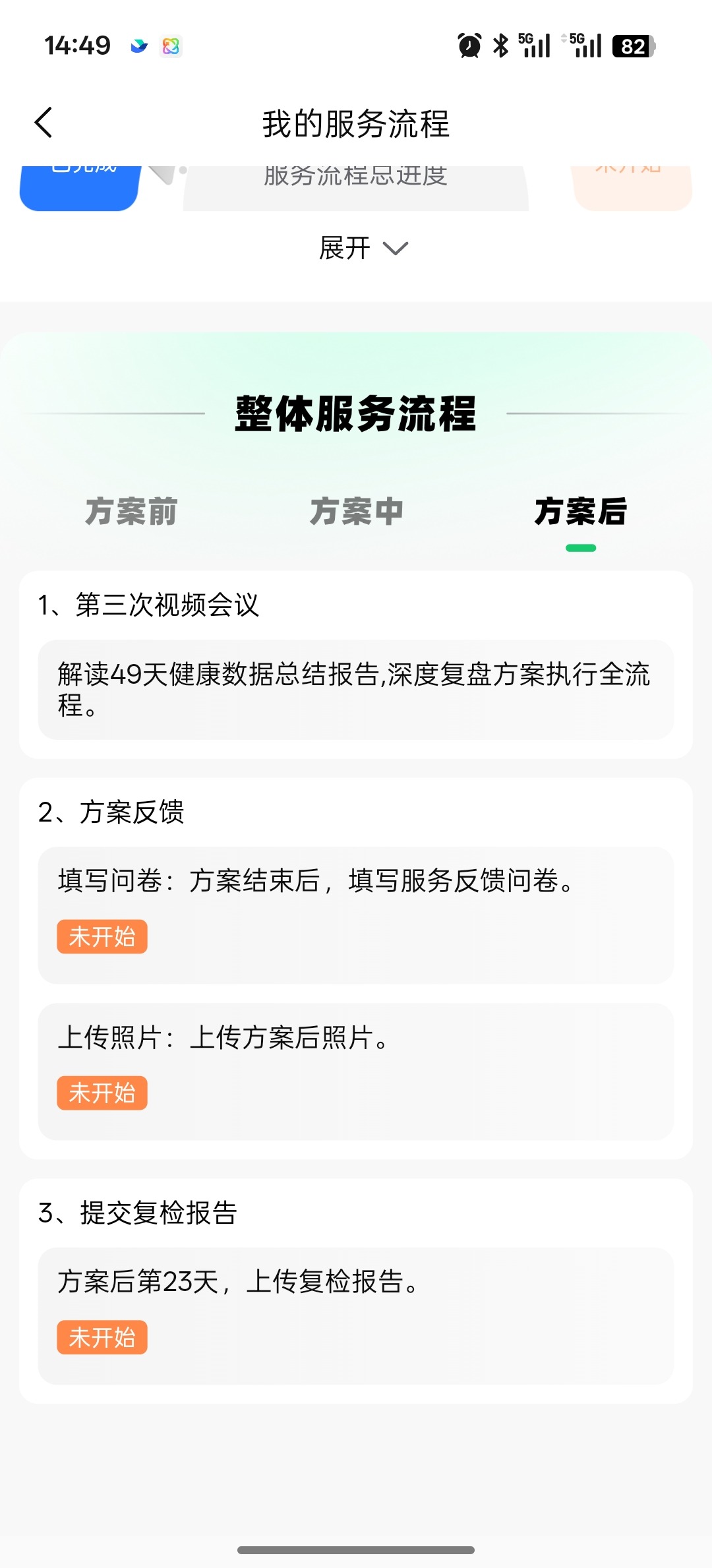Screen dimensions: 712x1568
Task: Expand the collapsed section via 展开 chevron
Action: (x=360, y=249)
